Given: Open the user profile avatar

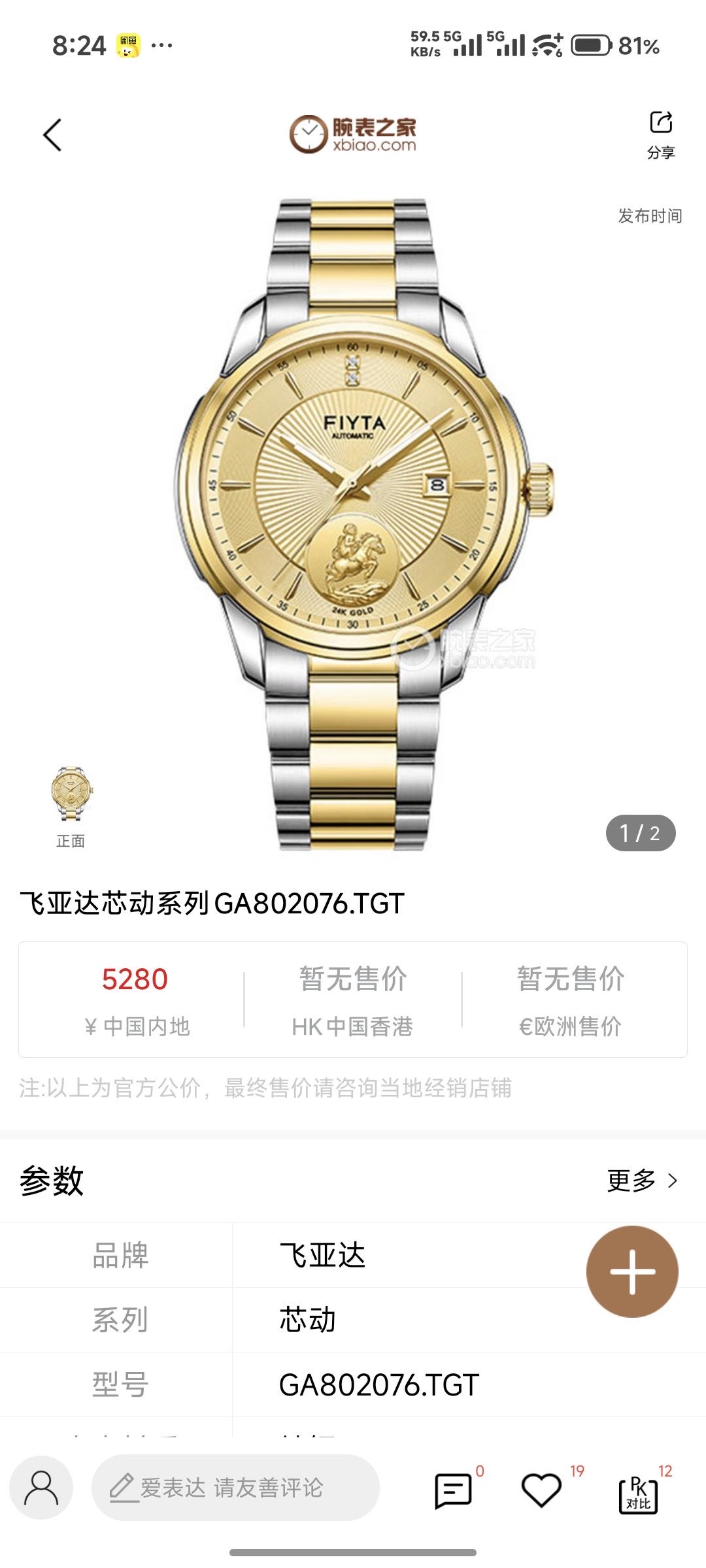Looking at the screenshot, I should pyautogui.click(x=41, y=1488).
